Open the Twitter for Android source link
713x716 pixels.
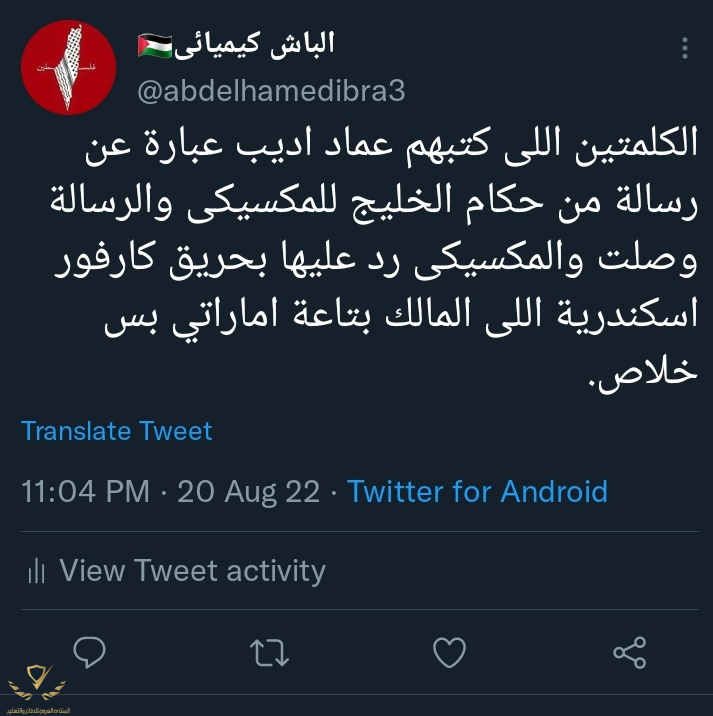pos(477,492)
